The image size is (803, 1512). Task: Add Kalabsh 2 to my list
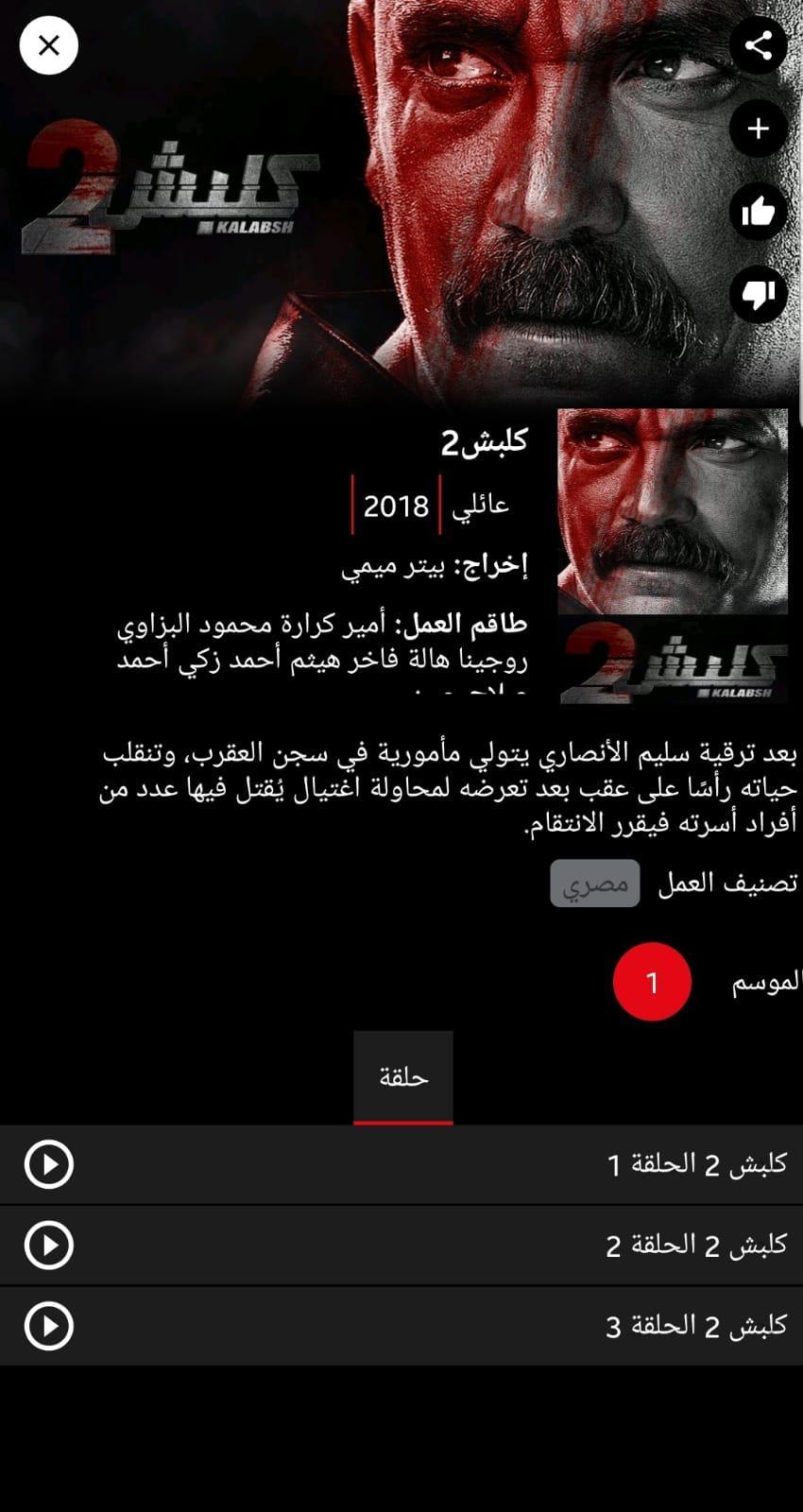758,129
